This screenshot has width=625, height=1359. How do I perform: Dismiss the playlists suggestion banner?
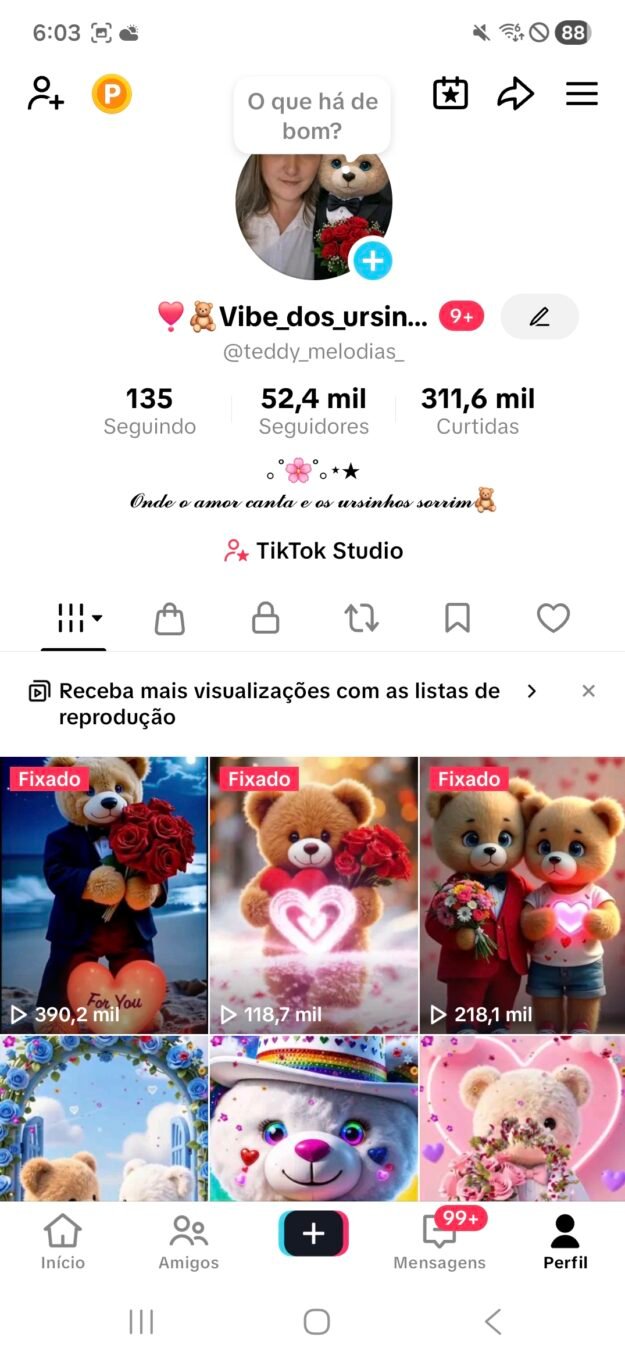(588, 691)
